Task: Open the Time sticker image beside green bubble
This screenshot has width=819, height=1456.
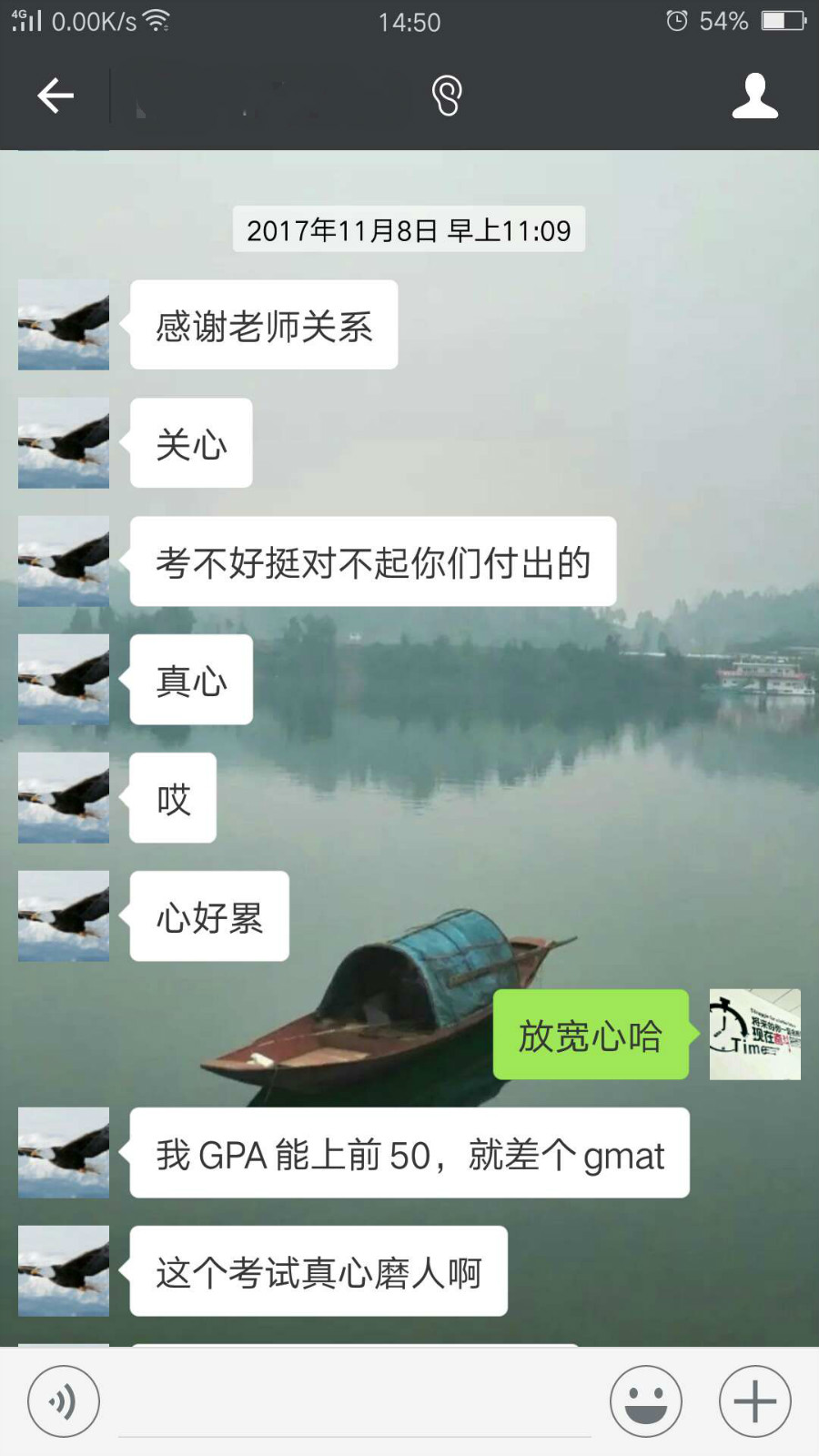Action: pos(755,1035)
